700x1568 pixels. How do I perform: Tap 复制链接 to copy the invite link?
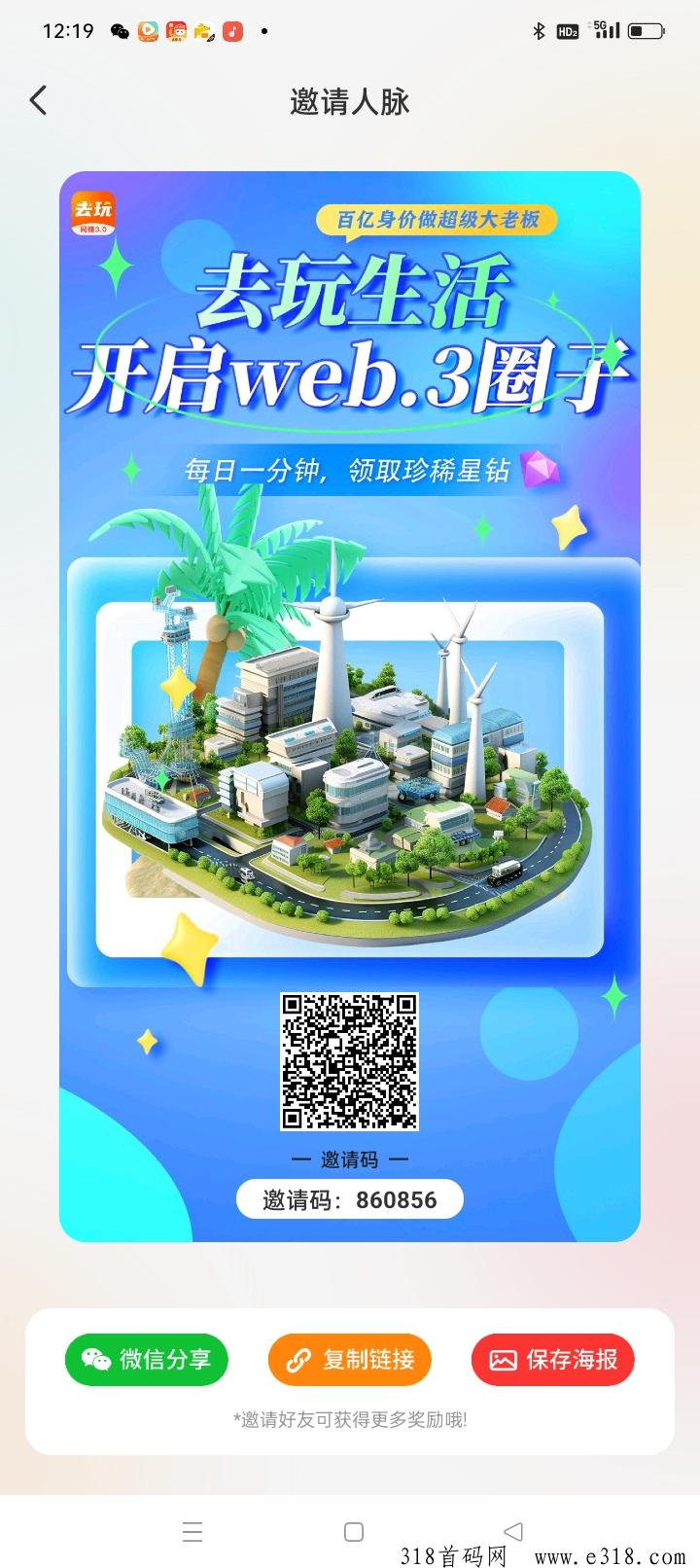[350, 1359]
